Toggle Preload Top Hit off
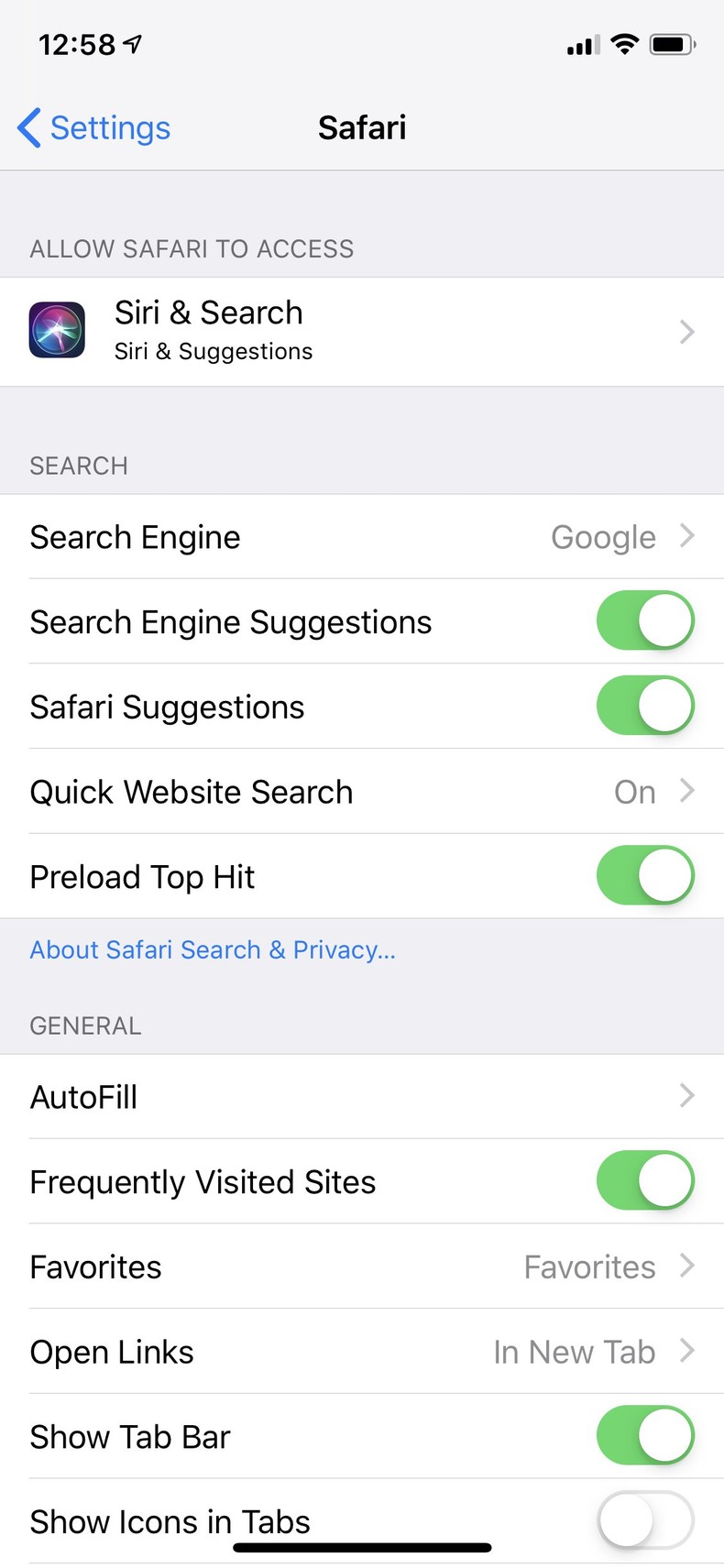 coord(645,876)
